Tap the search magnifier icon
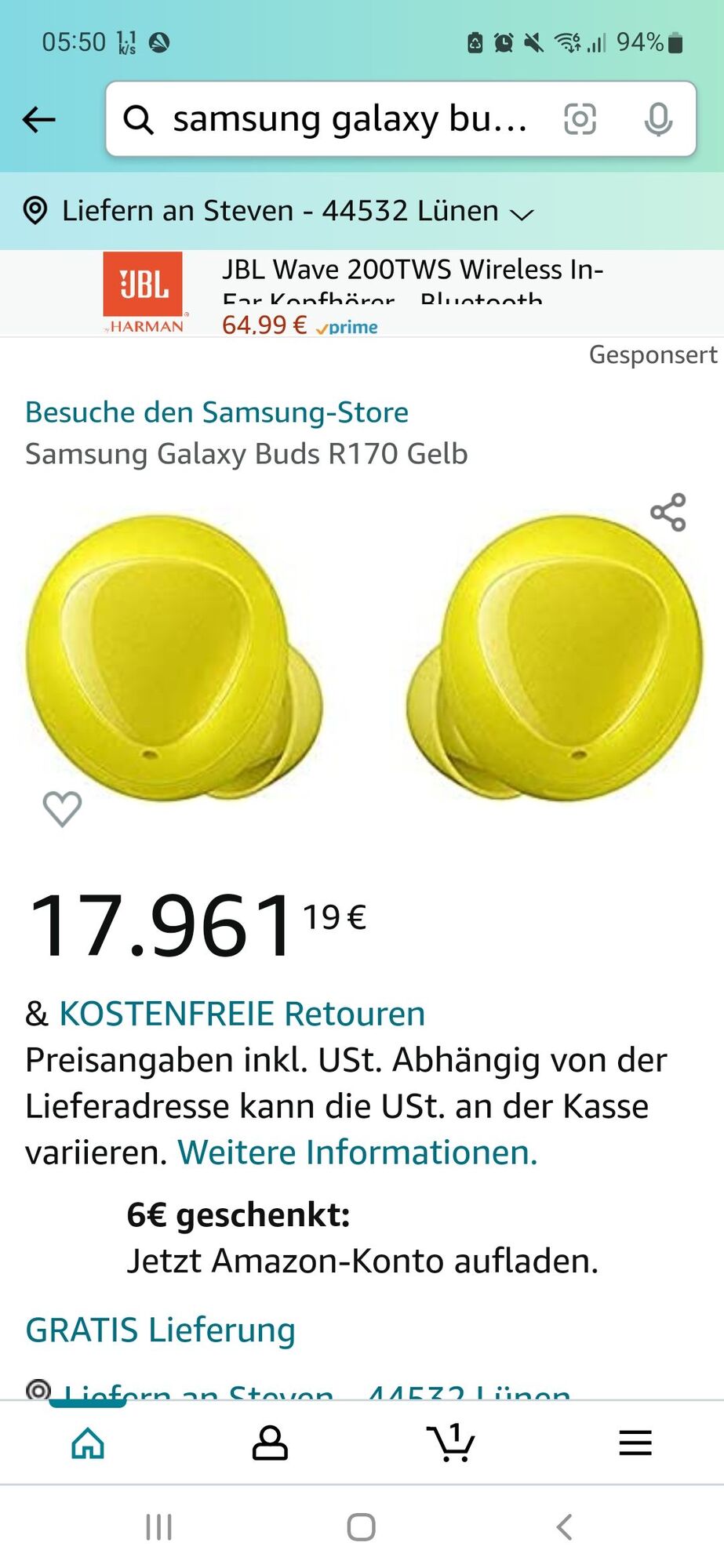 click(x=140, y=120)
